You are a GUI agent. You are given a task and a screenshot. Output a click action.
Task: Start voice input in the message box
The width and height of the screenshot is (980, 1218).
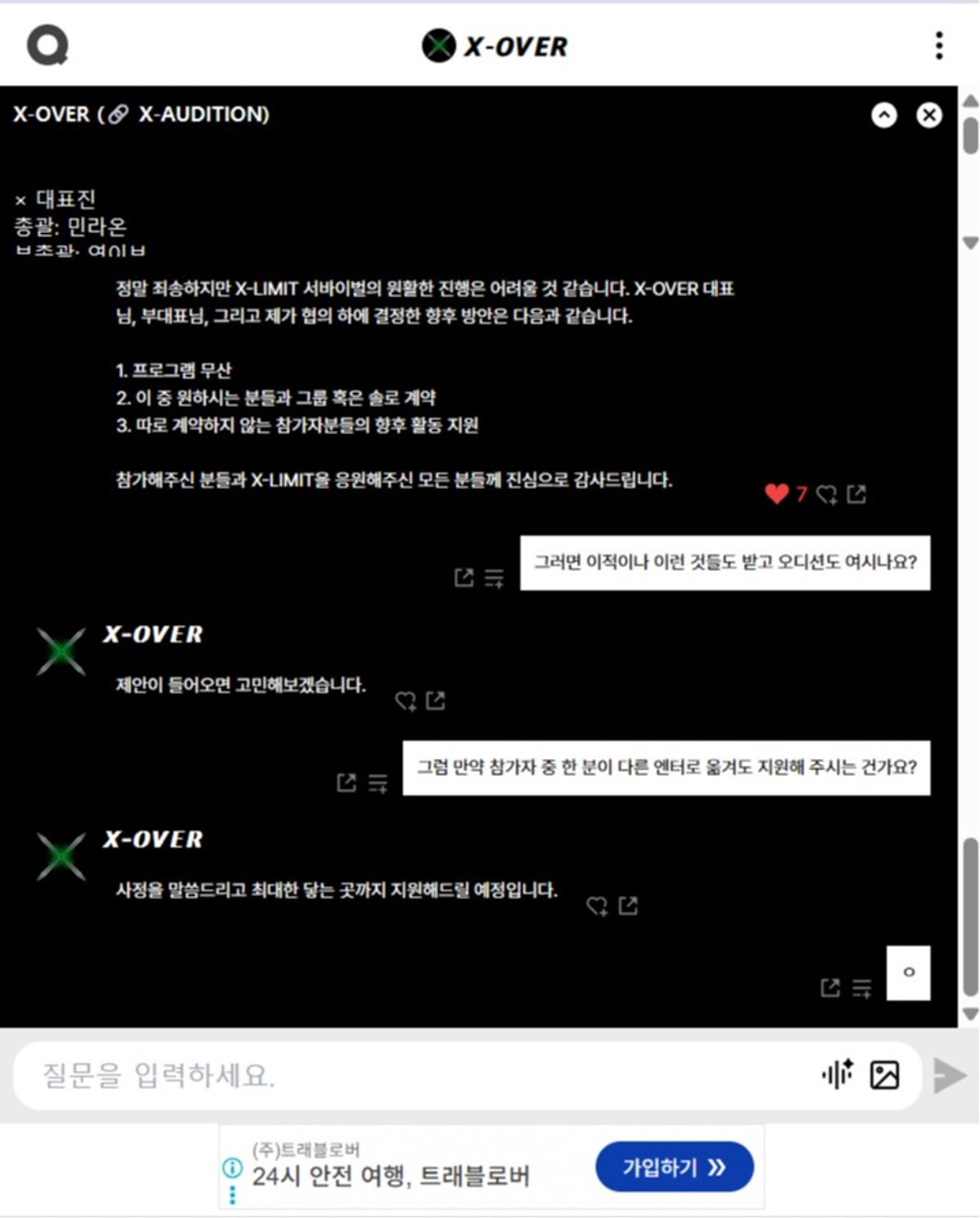coord(838,1074)
